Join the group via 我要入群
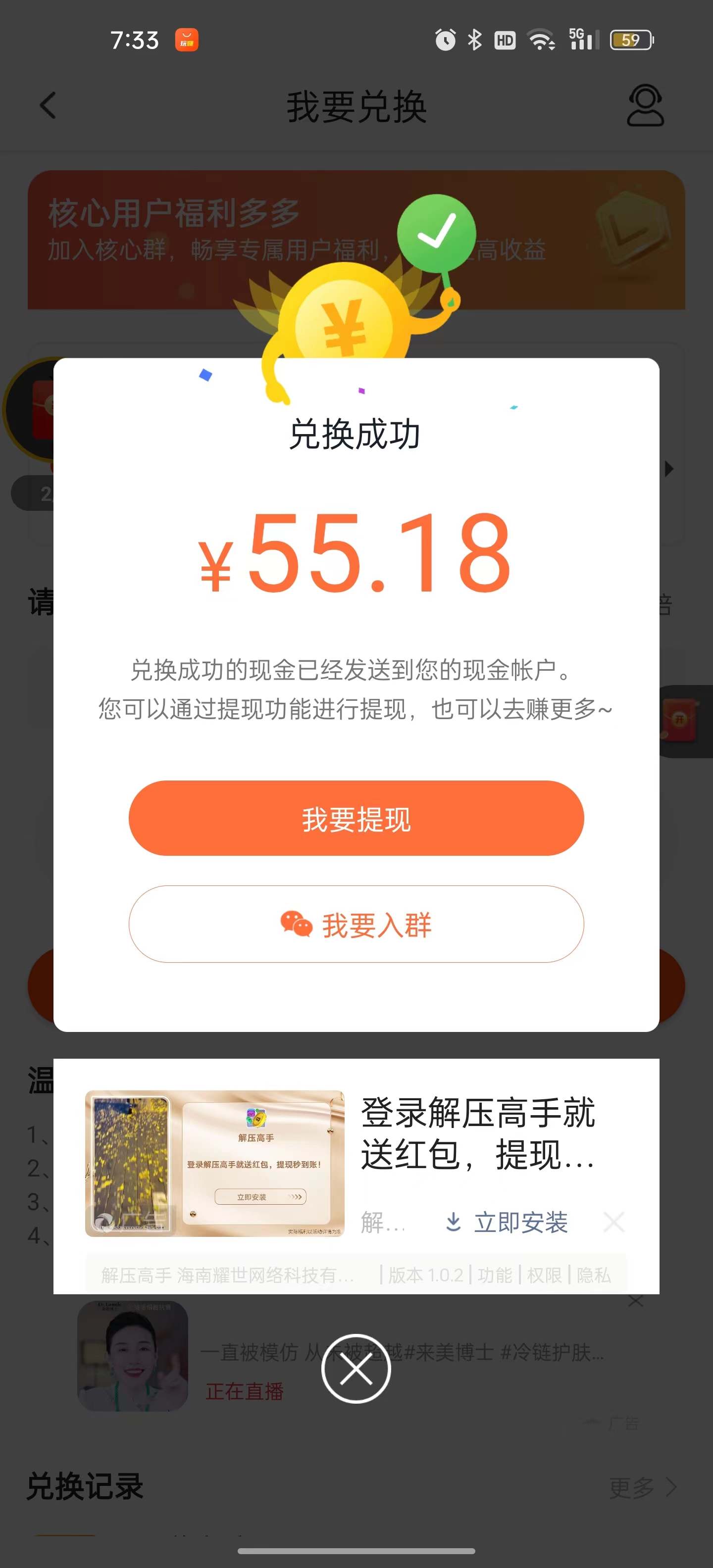 coord(356,924)
